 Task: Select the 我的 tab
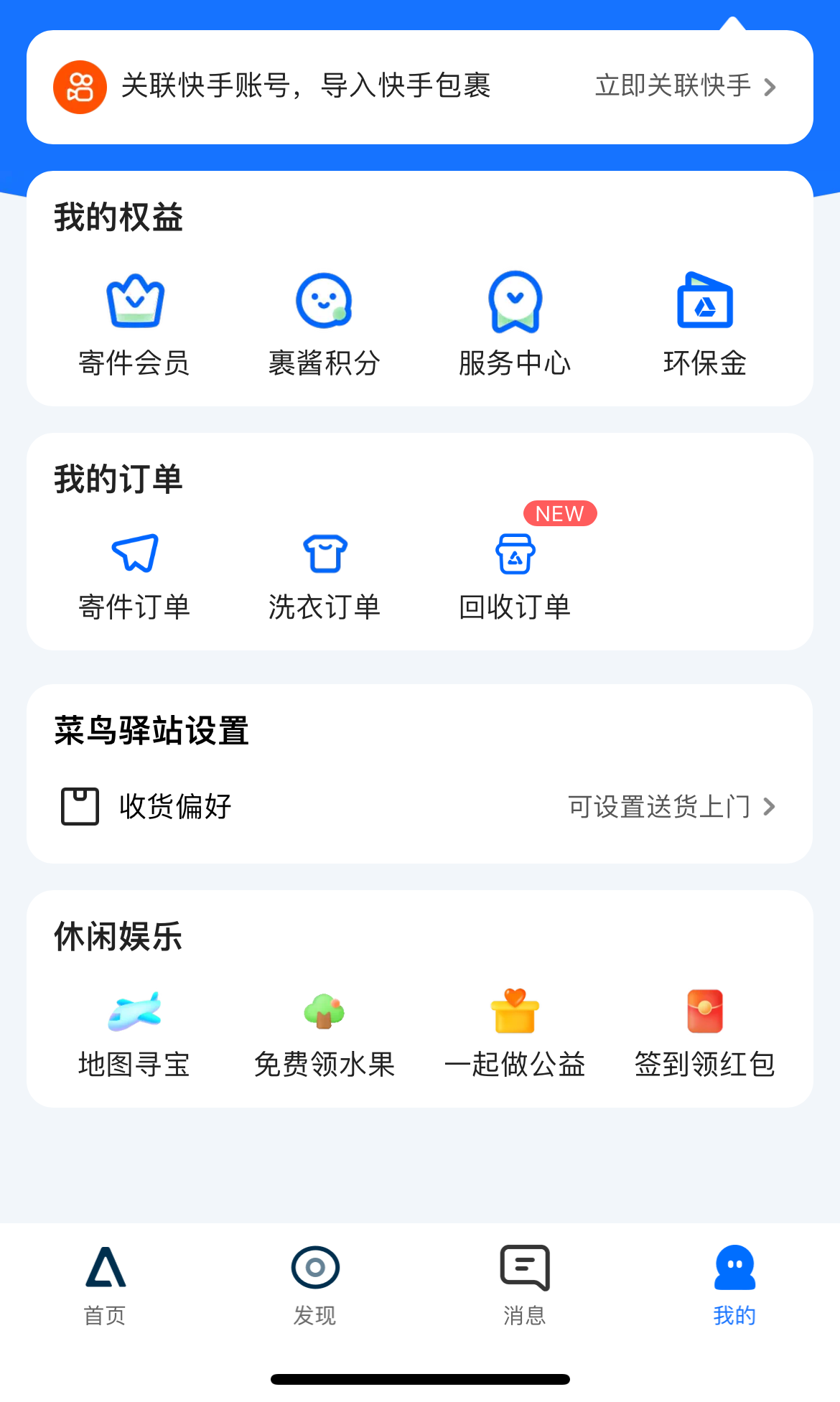click(734, 1284)
